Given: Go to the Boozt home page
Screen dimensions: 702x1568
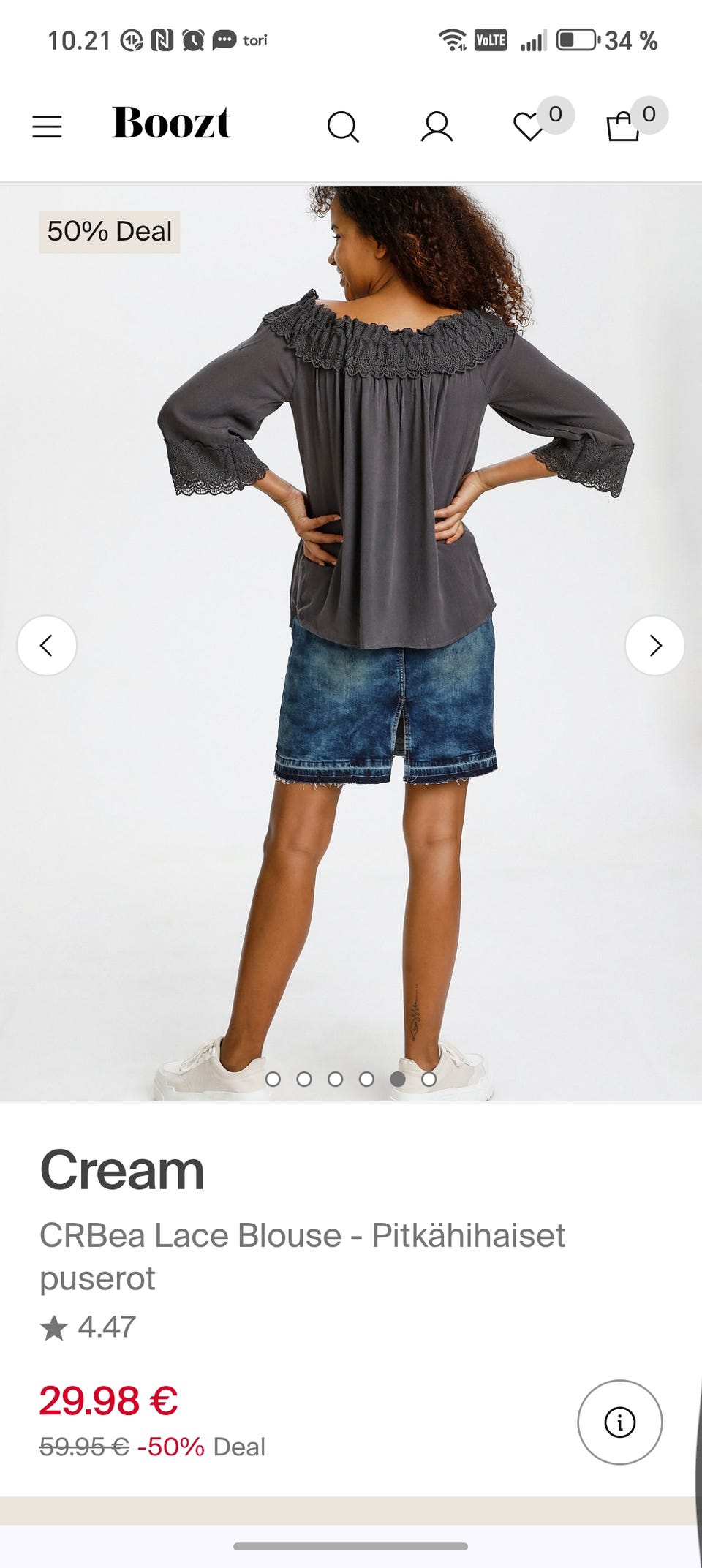Looking at the screenshot, I should click(x=171, y=123).
